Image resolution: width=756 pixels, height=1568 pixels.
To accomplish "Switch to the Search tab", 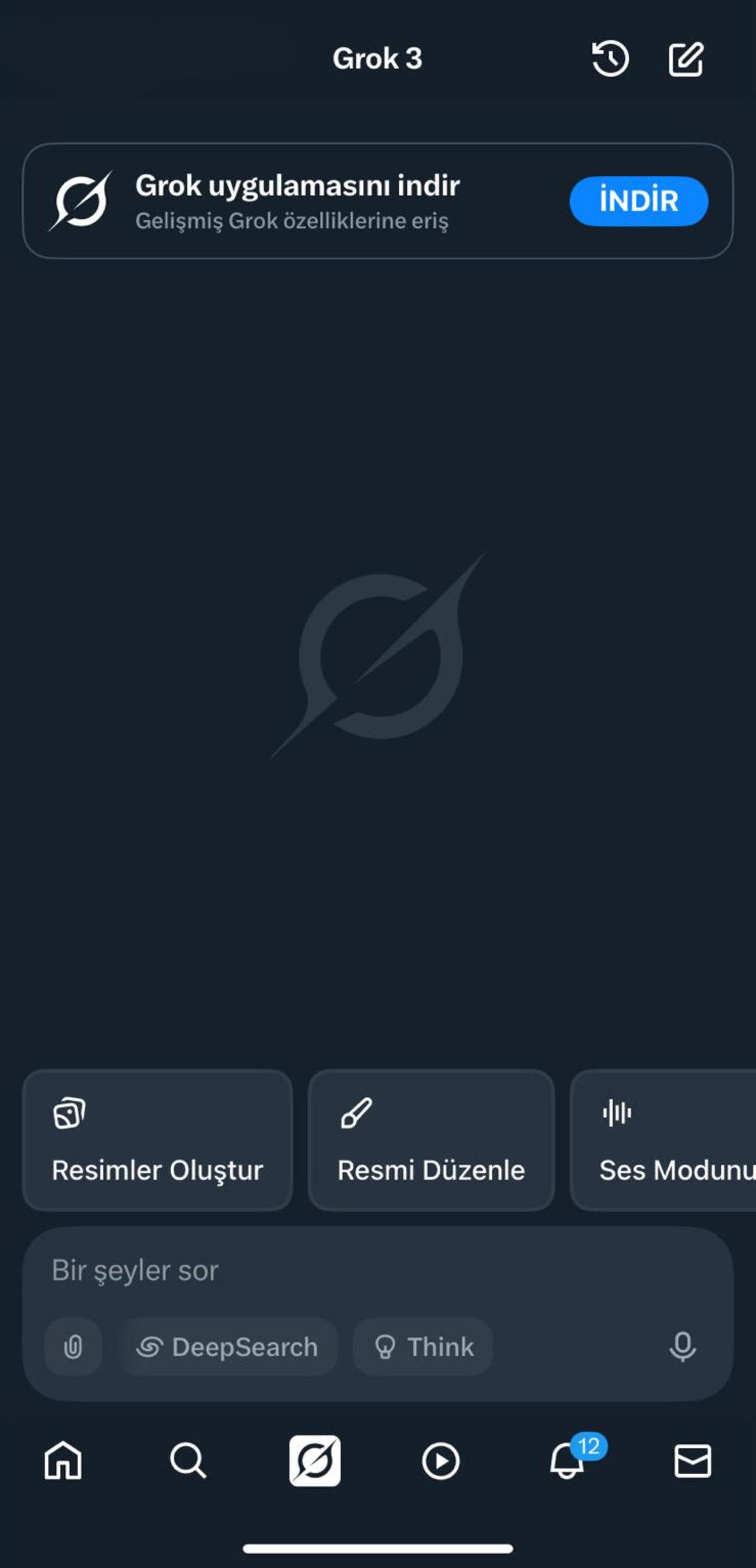I will (188, 1461).
